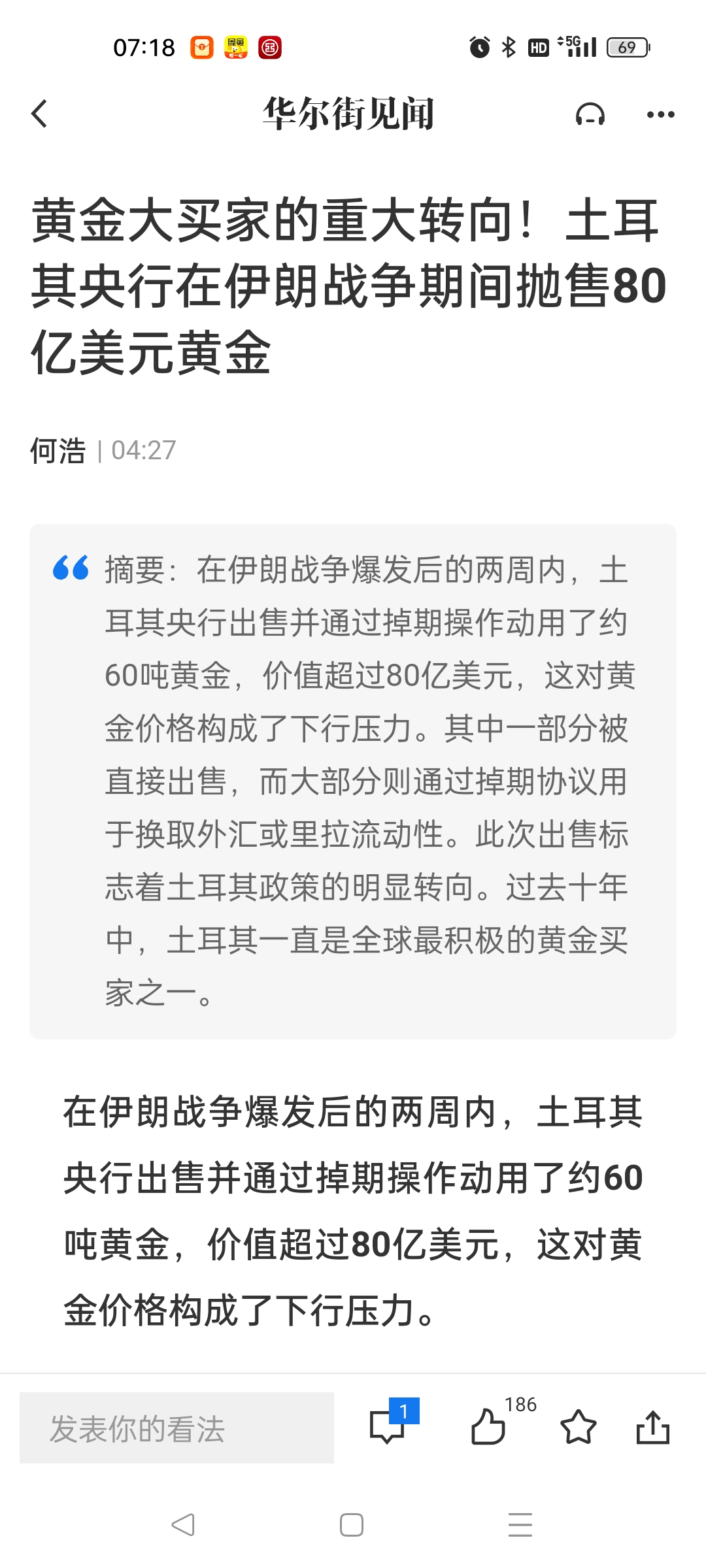Open the three-dot overflow menu
The height and width of the screenshot is (1568, 706).
660,114
